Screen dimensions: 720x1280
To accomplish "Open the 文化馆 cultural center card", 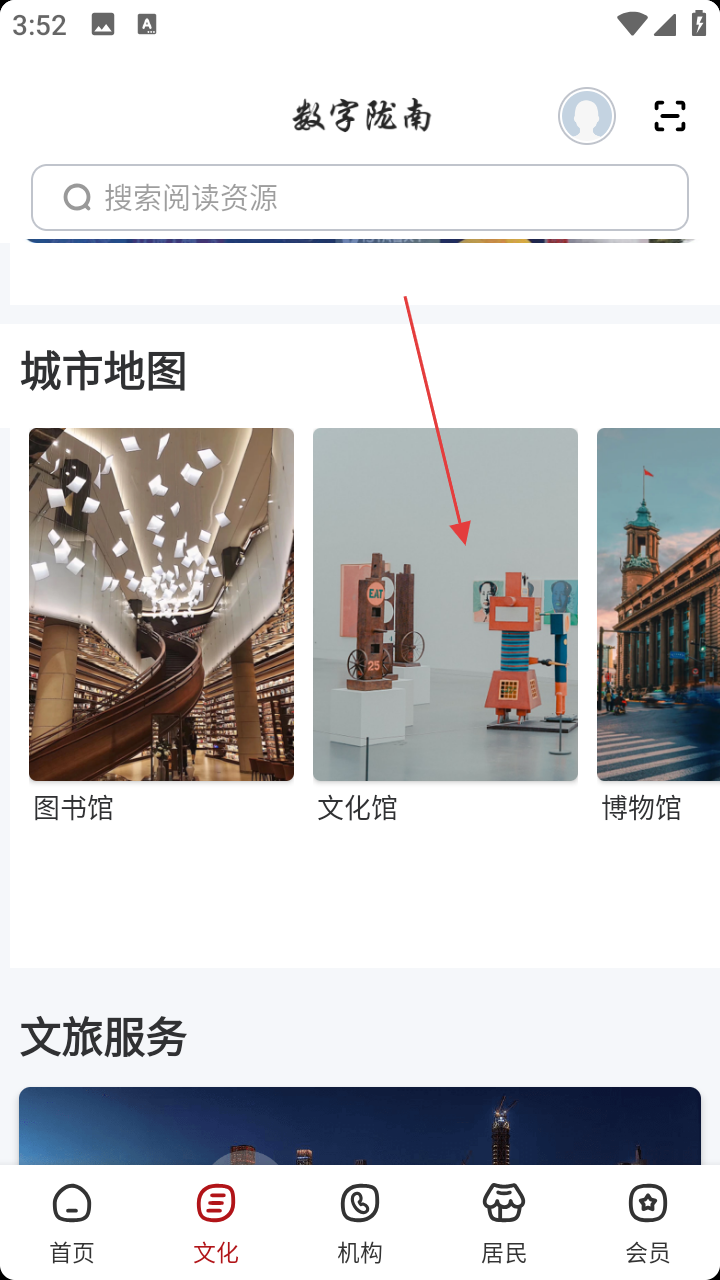I will click(445, 604).
